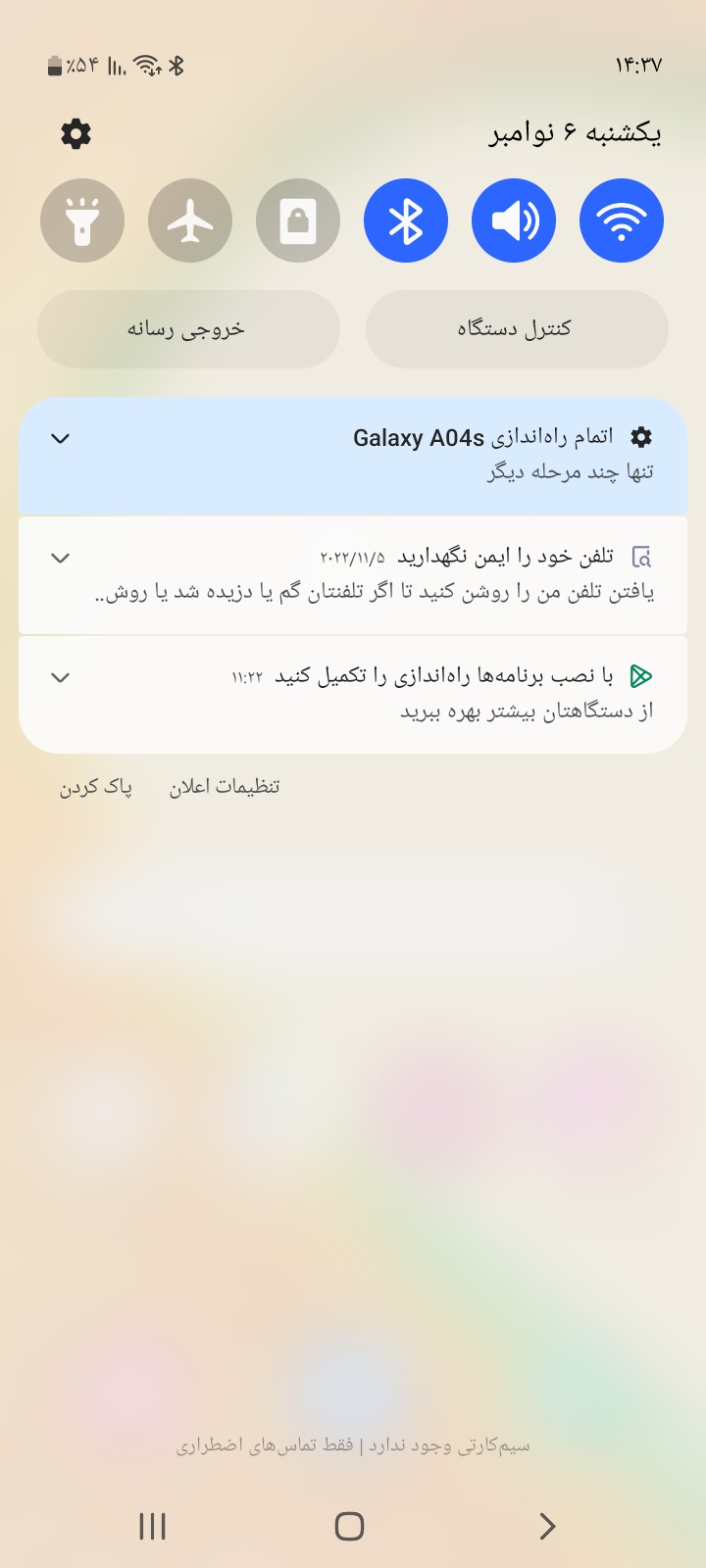Expand the تلفن خود را ایمن نگهدارید notification
Viewport: 706px width, 1568px height.
point(61,558)
